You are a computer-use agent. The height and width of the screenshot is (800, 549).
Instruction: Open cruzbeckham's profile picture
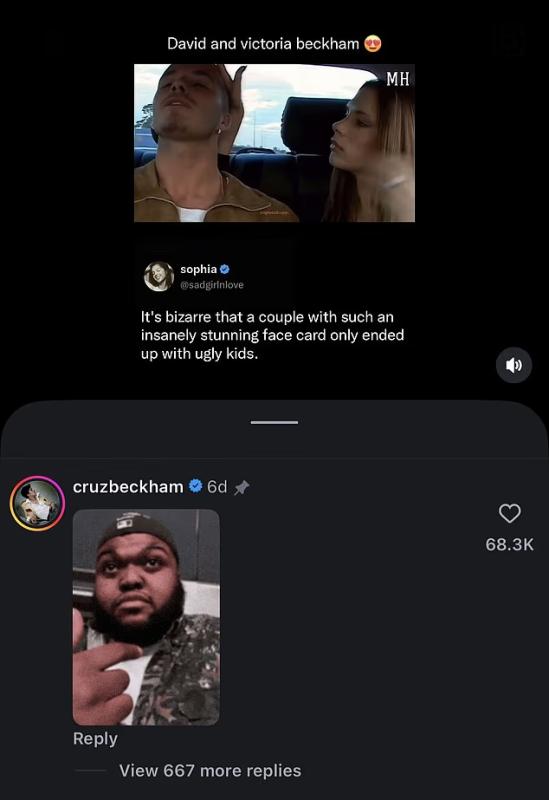click(x=37, y=503)
